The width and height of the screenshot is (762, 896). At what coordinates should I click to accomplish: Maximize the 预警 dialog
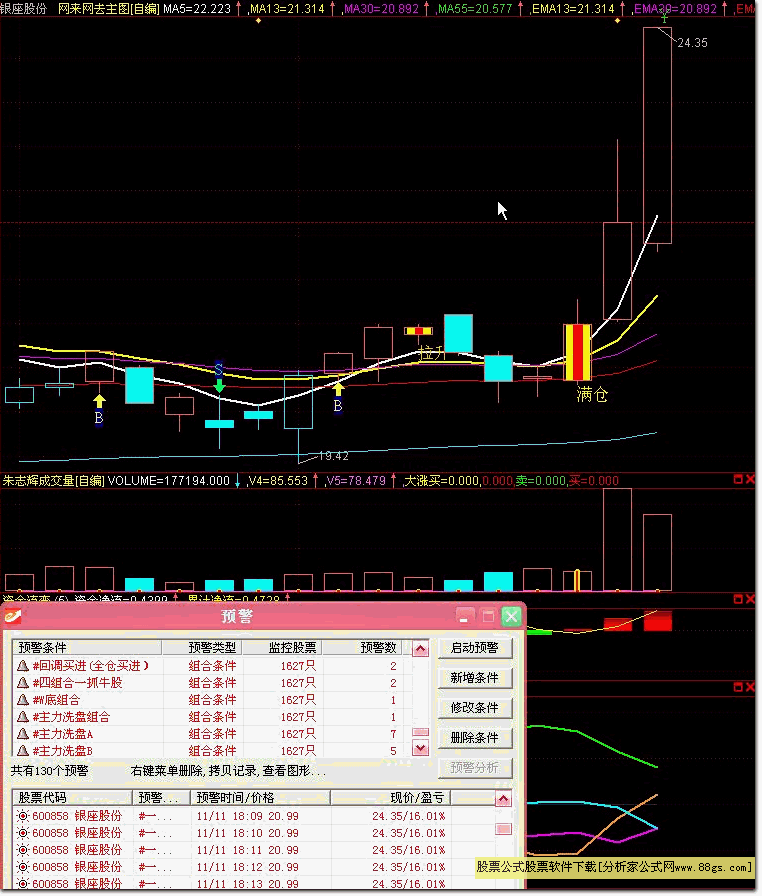(x=488, y=616)
